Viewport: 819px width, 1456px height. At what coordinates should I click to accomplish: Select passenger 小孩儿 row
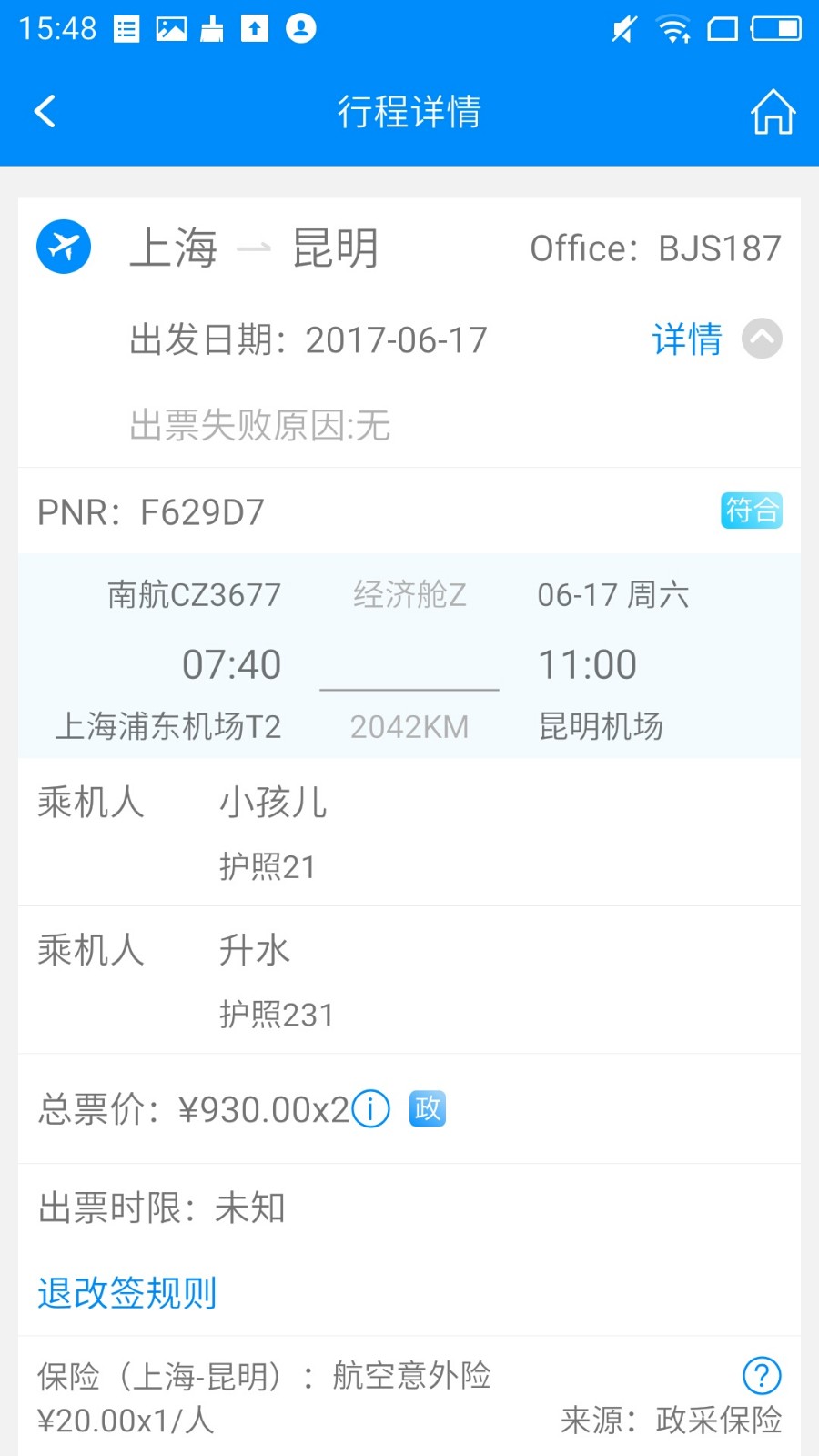[272, 802]
